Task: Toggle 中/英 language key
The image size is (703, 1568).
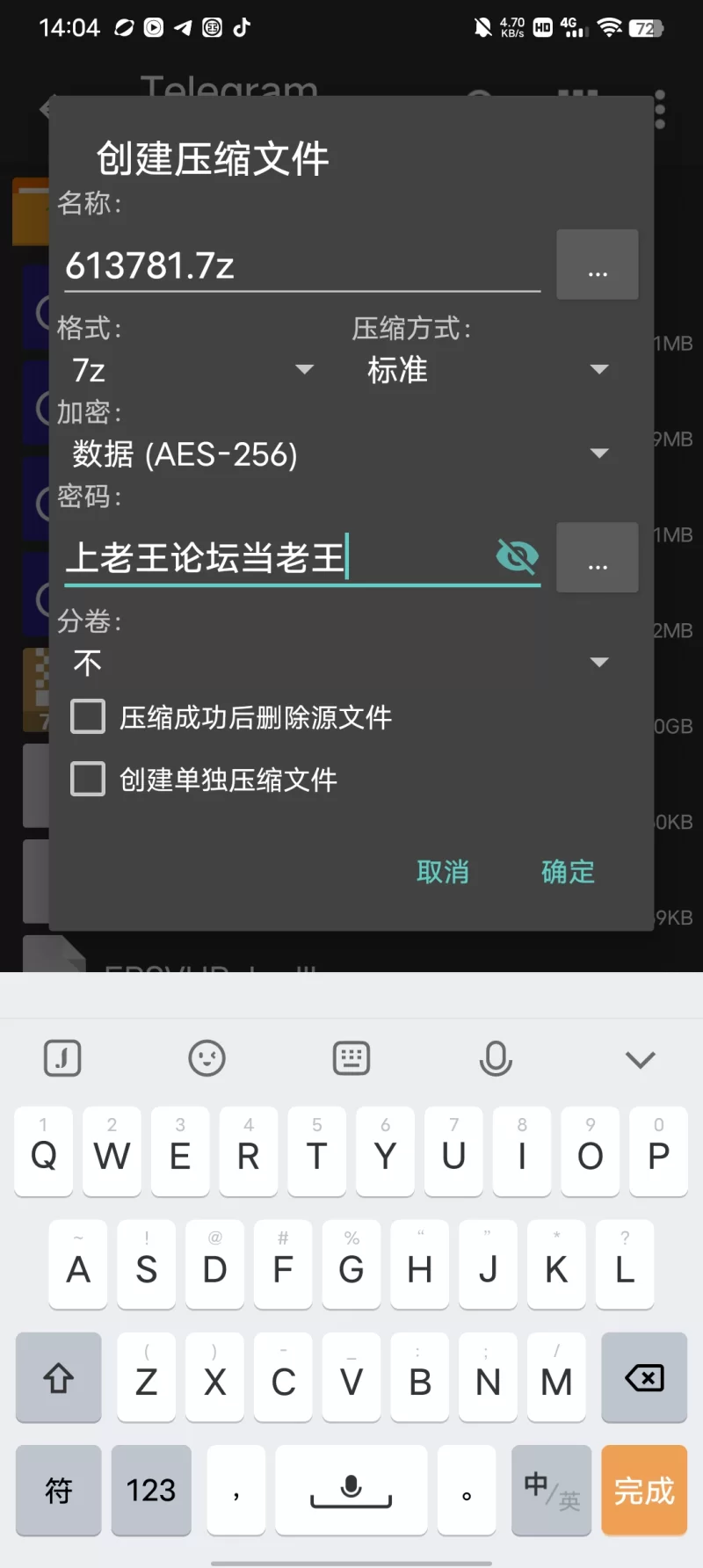Action: pyautogui.click(x=552, y=1491)
